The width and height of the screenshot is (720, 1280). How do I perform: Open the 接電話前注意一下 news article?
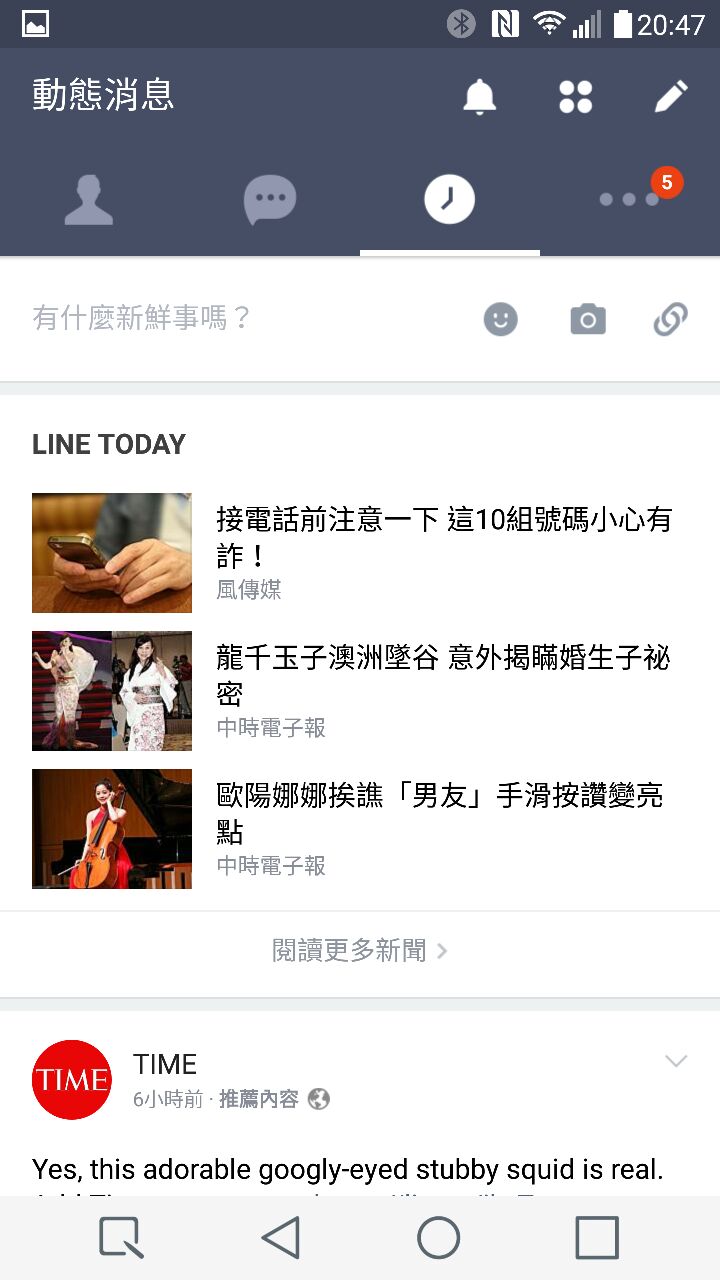tap(443, 537)
